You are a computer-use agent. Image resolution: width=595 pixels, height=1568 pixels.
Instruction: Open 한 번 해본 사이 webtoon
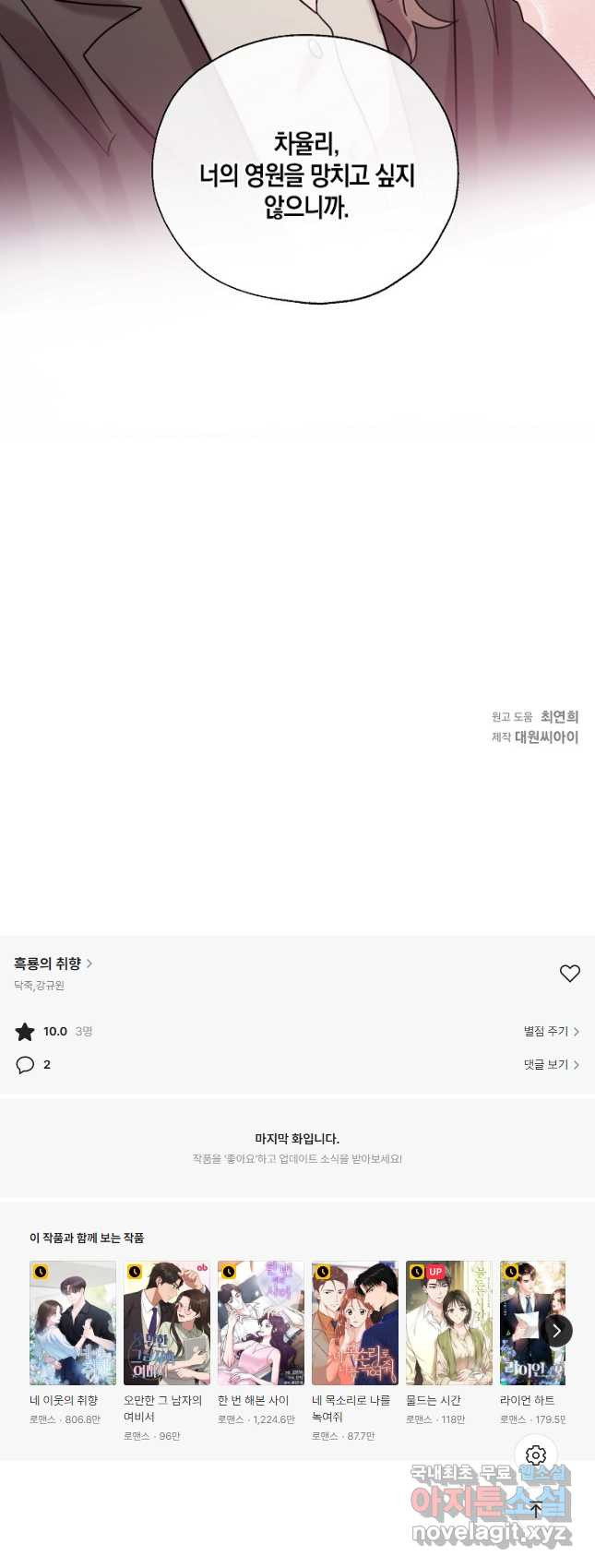[261, 1323]
